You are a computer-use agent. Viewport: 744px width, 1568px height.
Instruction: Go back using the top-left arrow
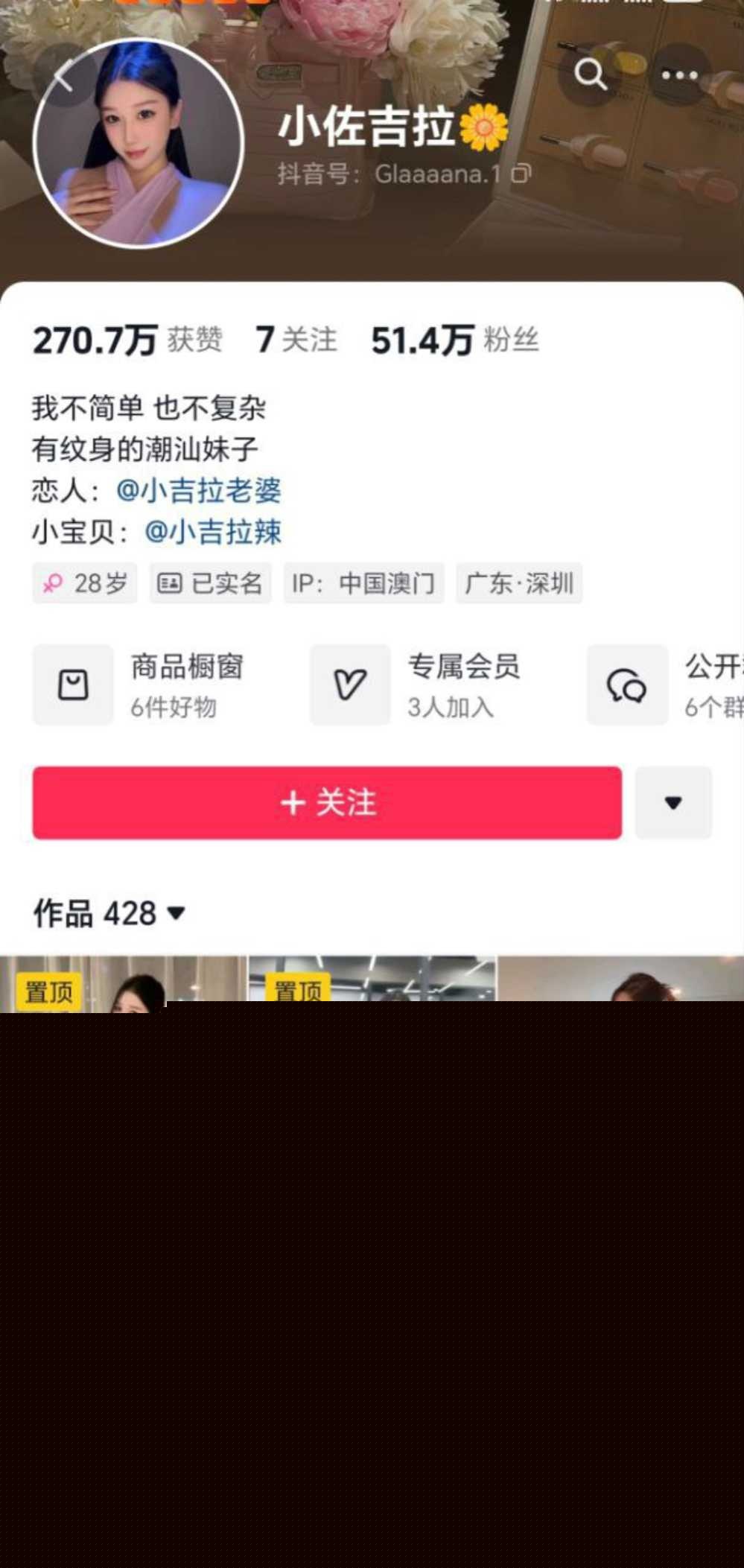point(64,75)
